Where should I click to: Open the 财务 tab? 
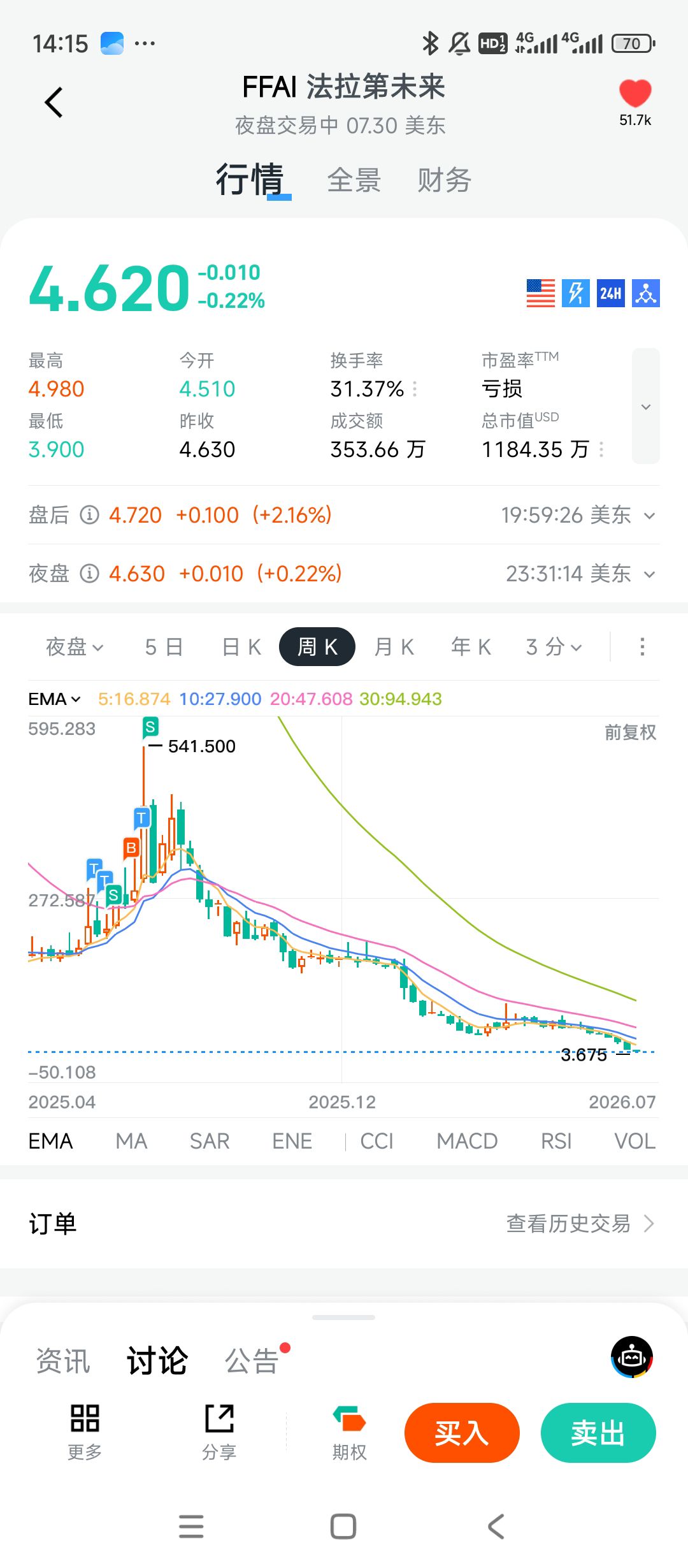click(x=445, y=180)
